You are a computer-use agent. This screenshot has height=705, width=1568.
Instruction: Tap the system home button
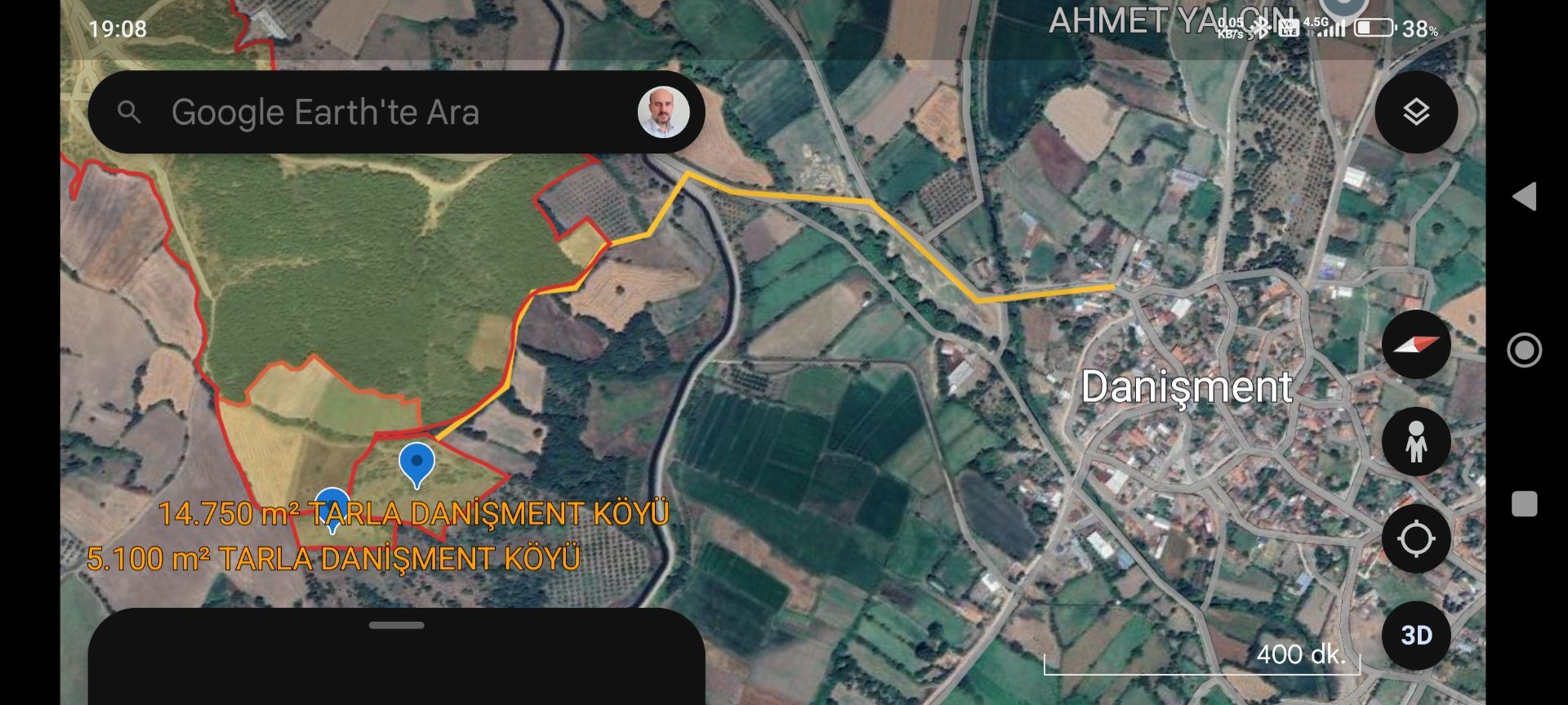click(1524, 350)
